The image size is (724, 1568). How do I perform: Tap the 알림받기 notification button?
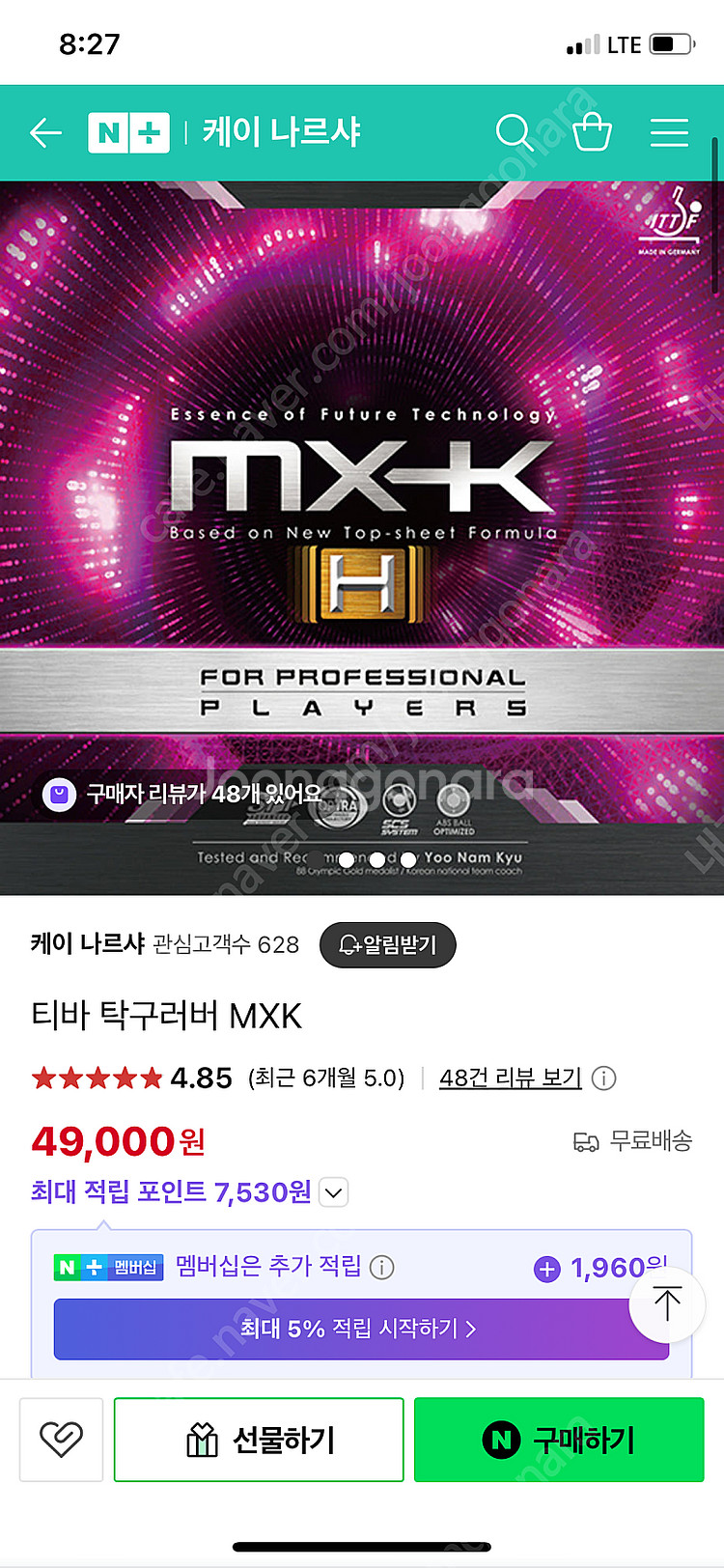(387, 944)
